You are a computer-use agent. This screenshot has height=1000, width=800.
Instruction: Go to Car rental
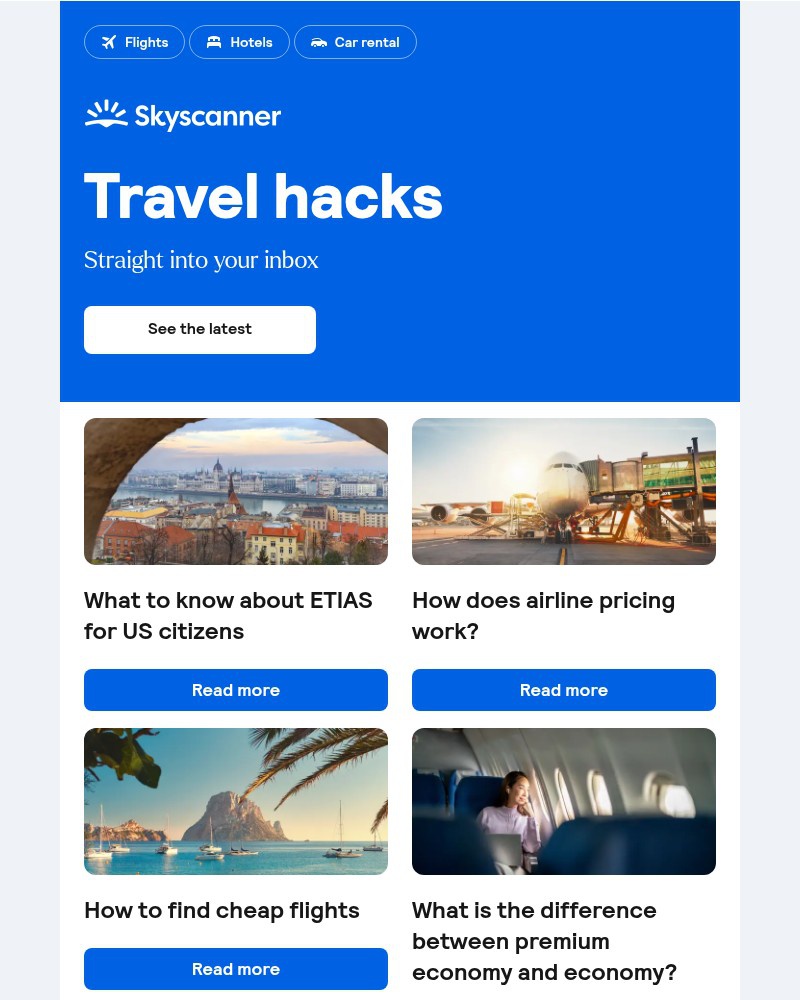tap(355, 42)
